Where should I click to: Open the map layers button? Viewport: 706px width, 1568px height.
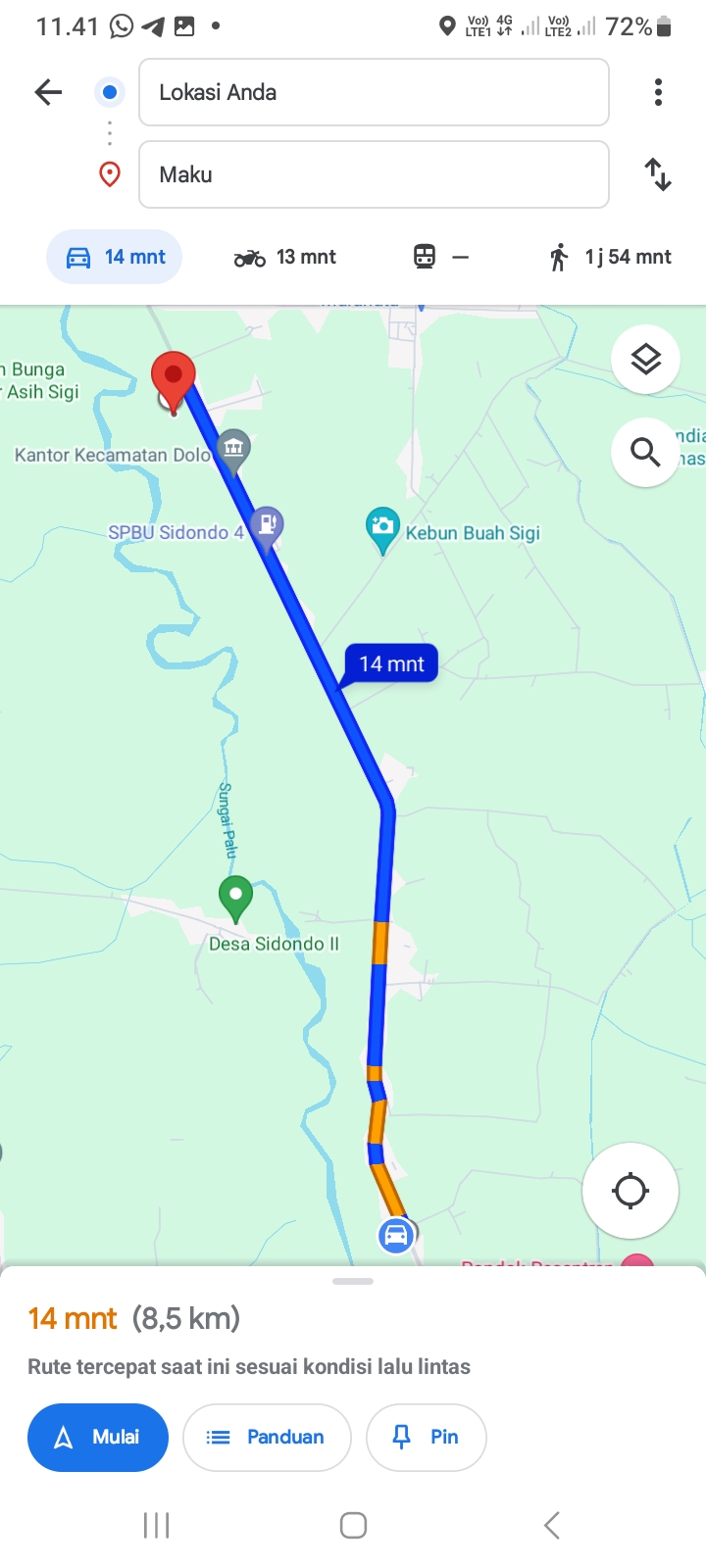pos(645,360)
